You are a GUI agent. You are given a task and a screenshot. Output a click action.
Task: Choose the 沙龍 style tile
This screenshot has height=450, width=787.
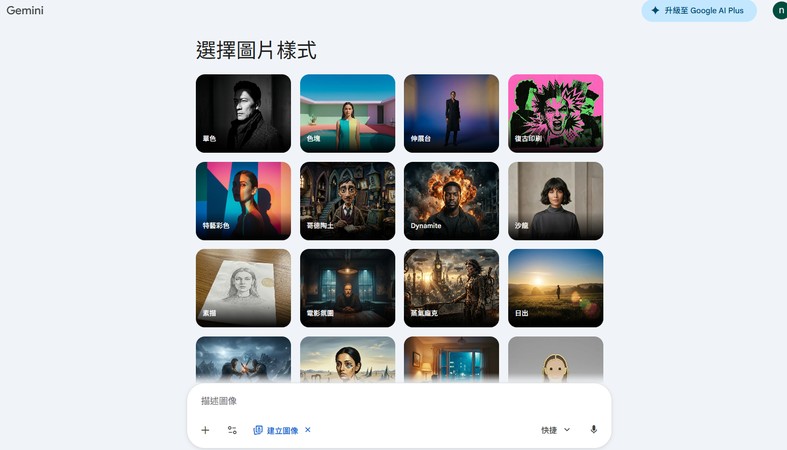pyautogui.click(x=555, y=200)
